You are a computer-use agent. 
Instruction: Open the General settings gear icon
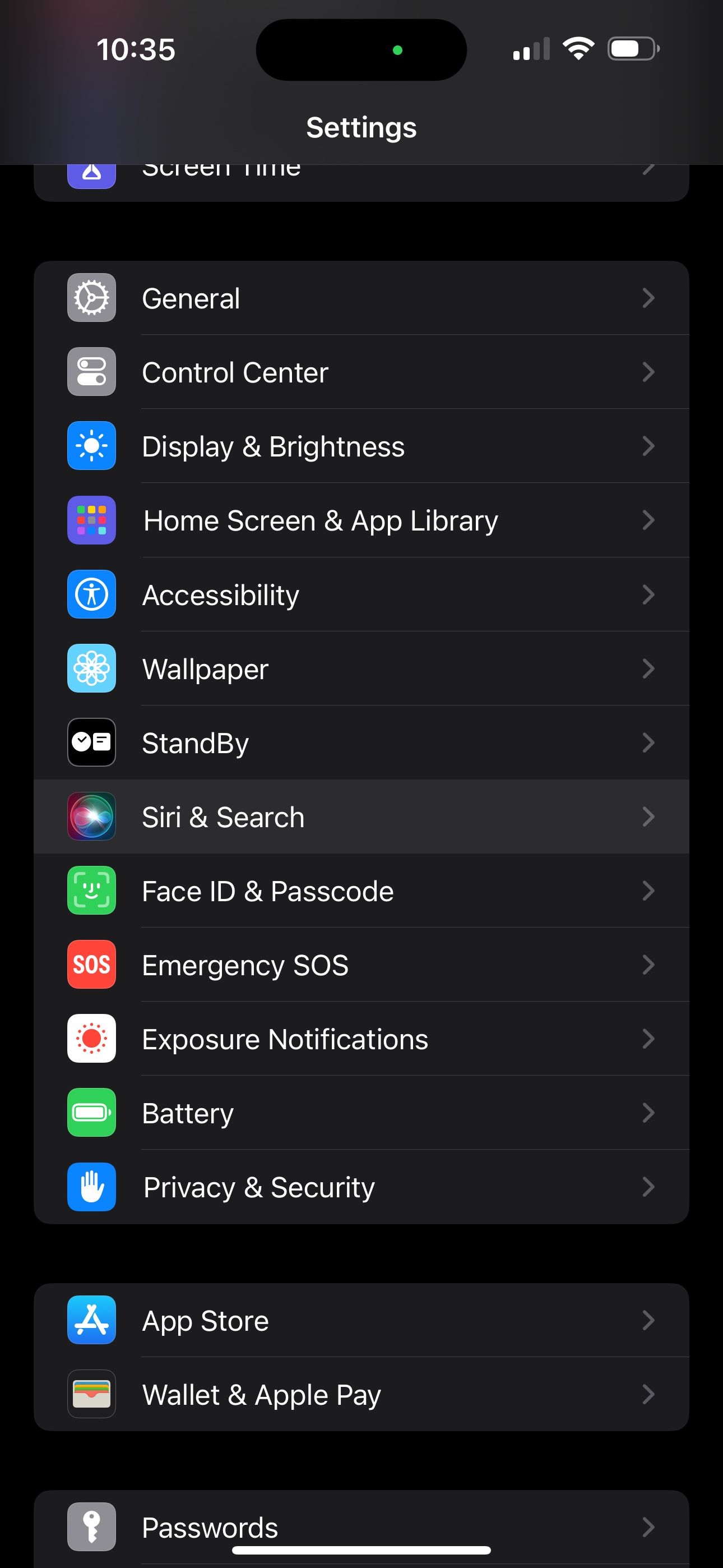point(91,298)
